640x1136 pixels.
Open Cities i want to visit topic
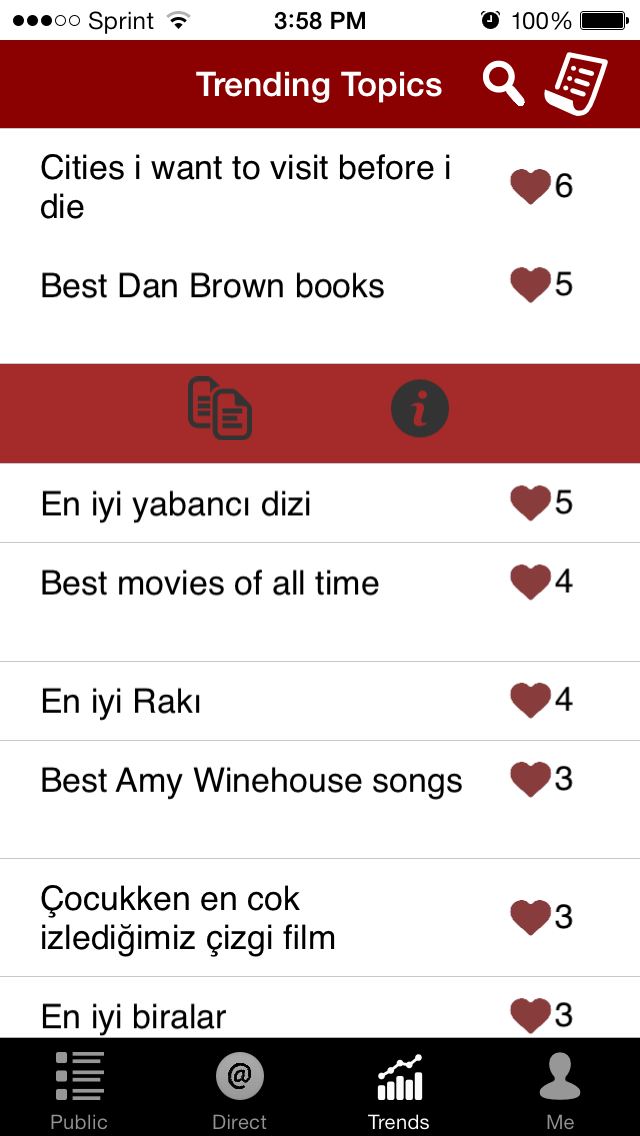tap(320, 187)
